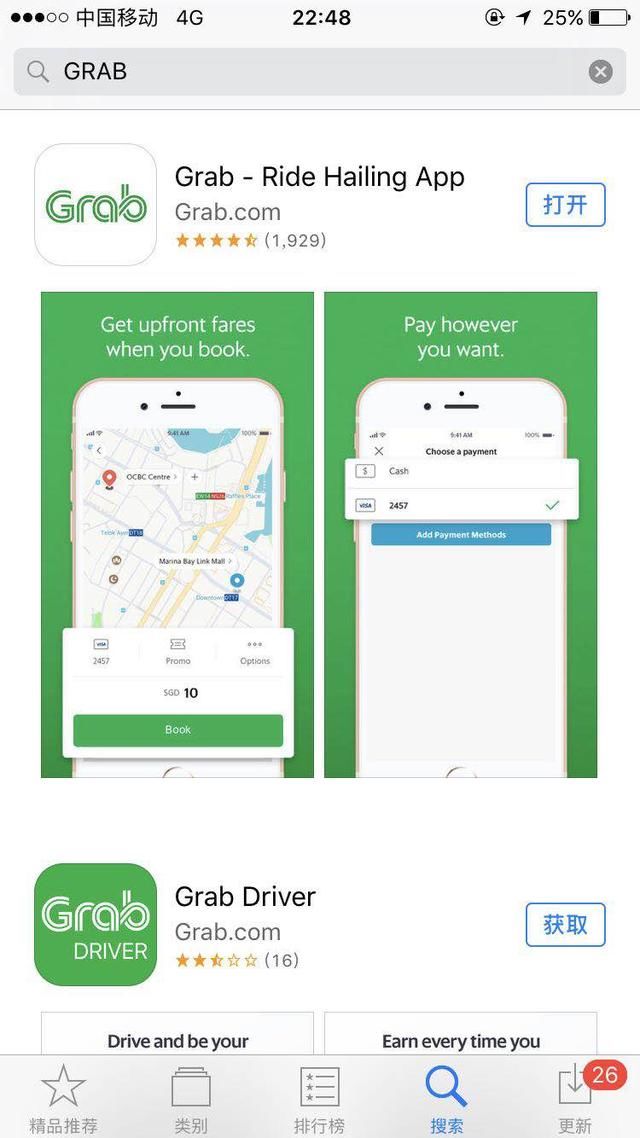The image size is (640, 1138).
Task: Get the Grab Driver app via 获取
Action: pyautogui.click(x=565, y=924)
